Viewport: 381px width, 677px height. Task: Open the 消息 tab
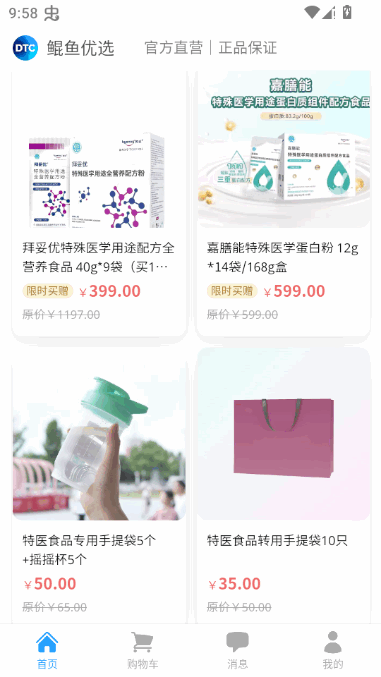[x=238, y=650]
